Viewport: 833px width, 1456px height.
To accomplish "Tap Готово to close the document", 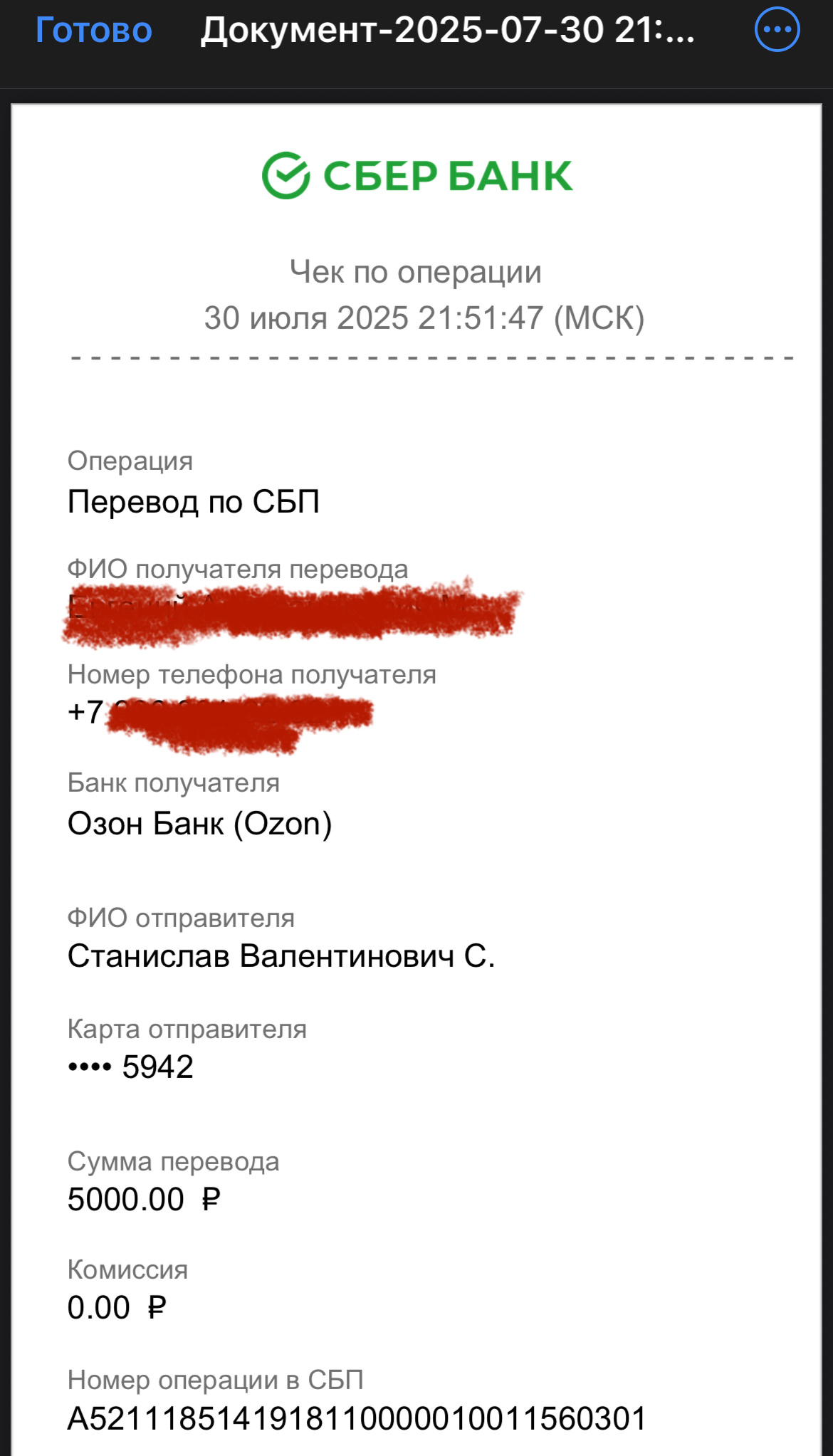I will [94, 31].
